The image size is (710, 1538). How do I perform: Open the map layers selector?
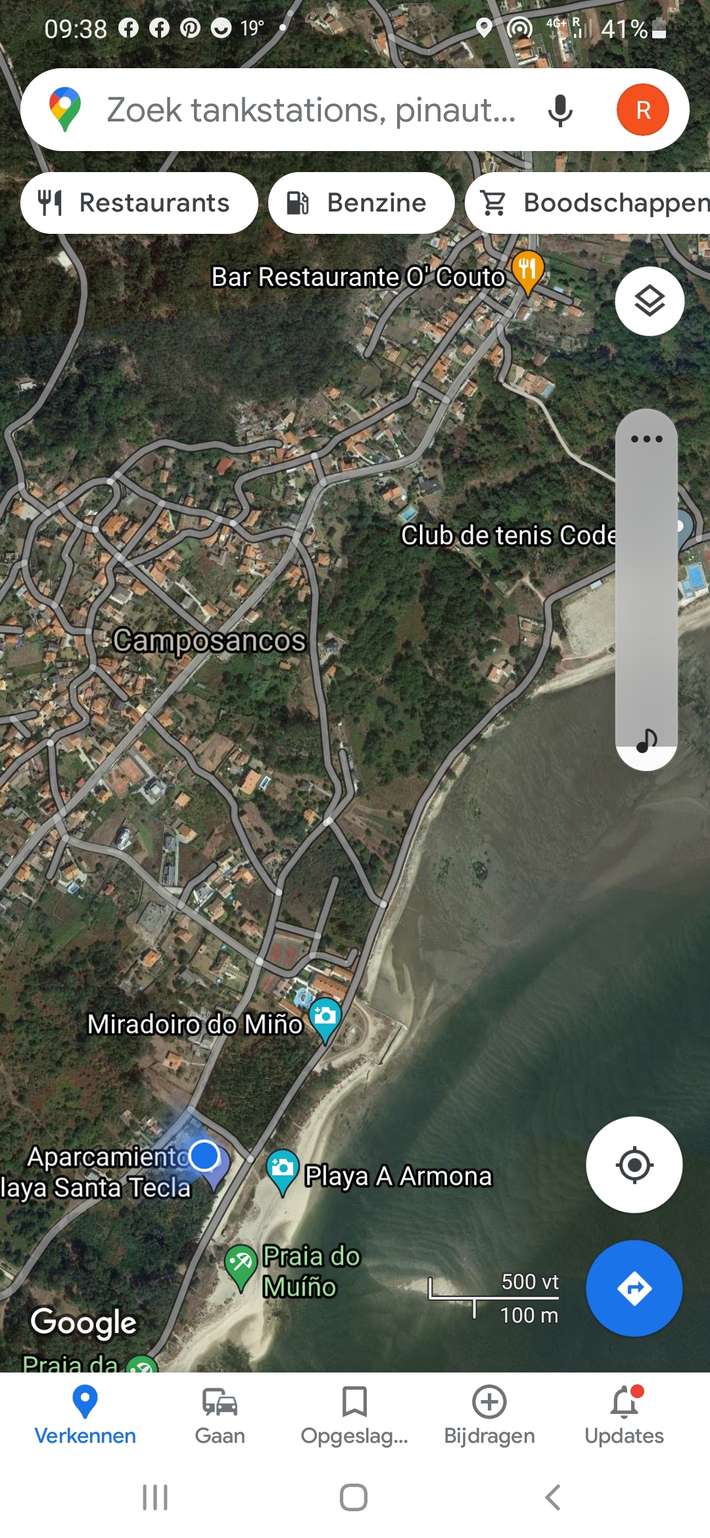pos(650,300)
